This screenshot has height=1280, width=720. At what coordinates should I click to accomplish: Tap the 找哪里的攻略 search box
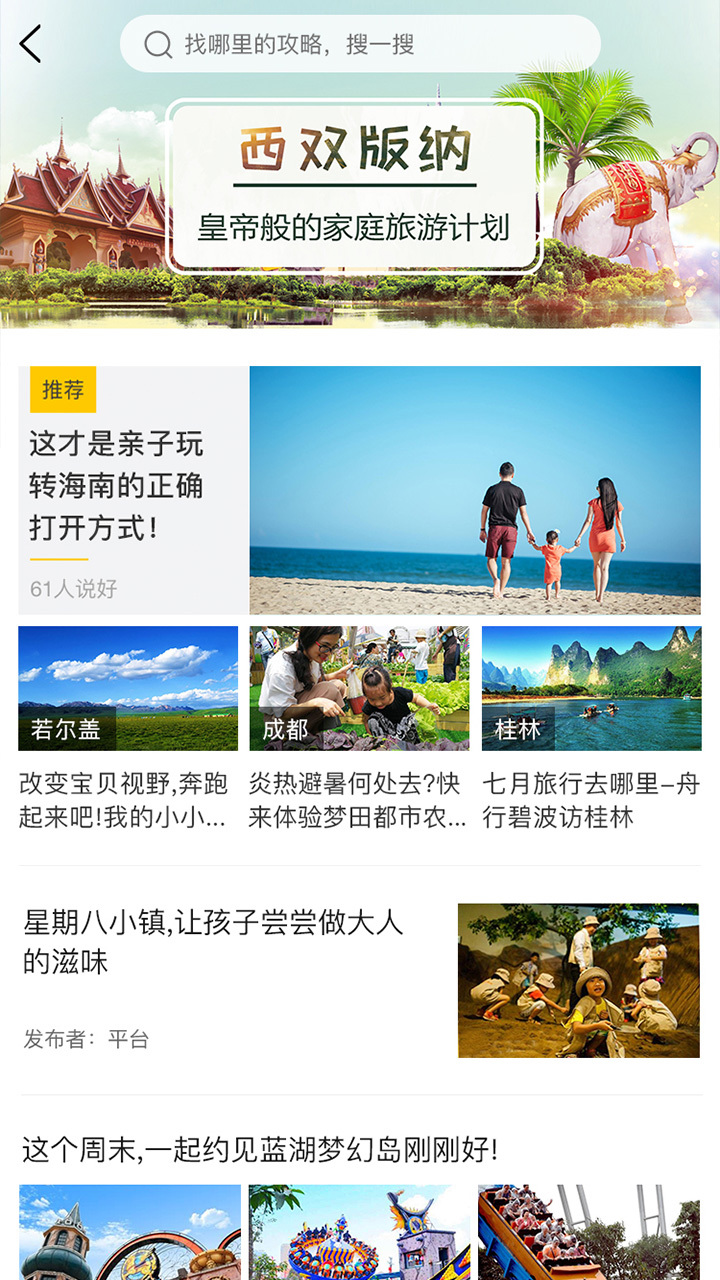click(360, 44)
